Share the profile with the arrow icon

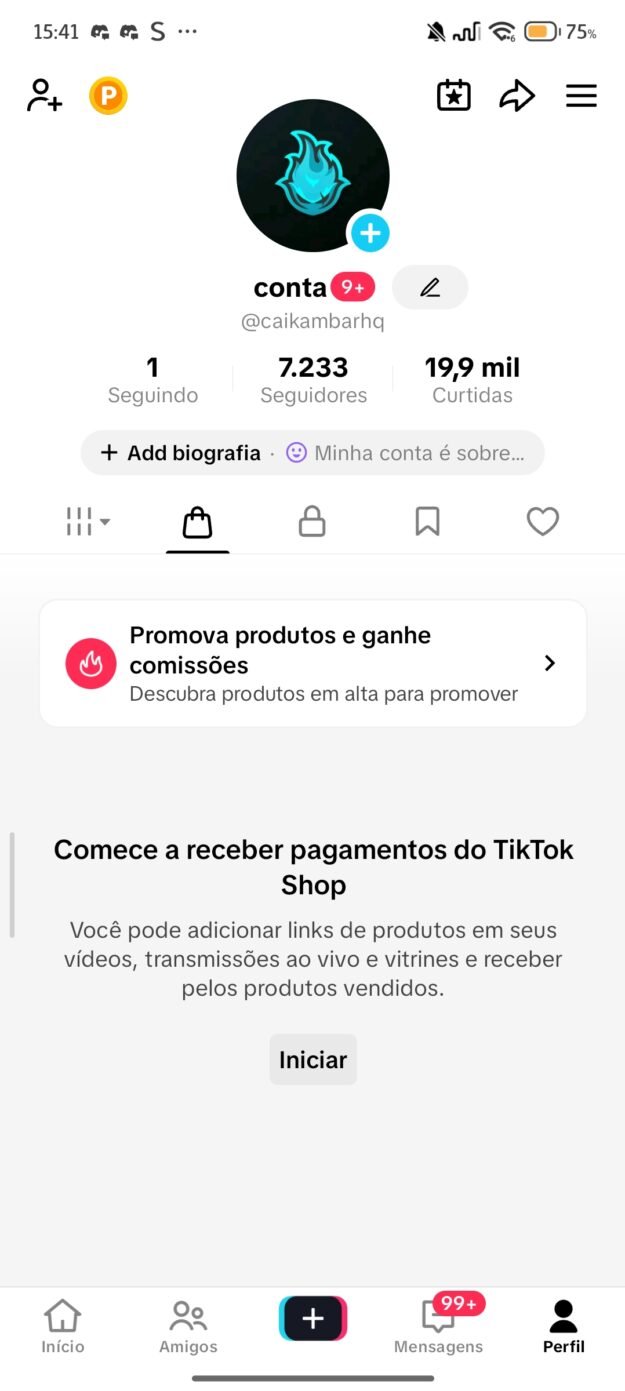(517, 96)
